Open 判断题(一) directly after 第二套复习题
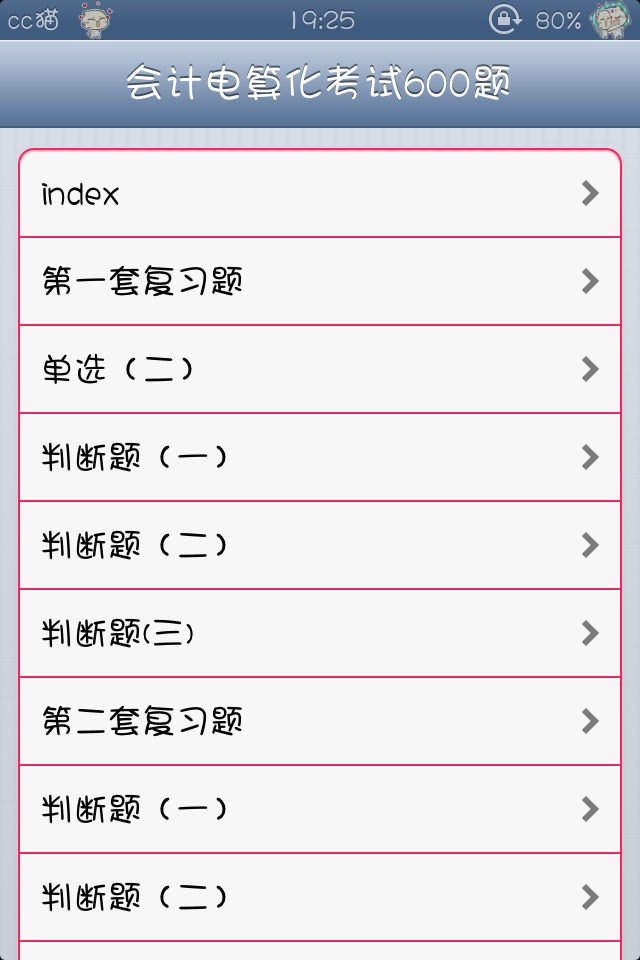 [320, 810]
